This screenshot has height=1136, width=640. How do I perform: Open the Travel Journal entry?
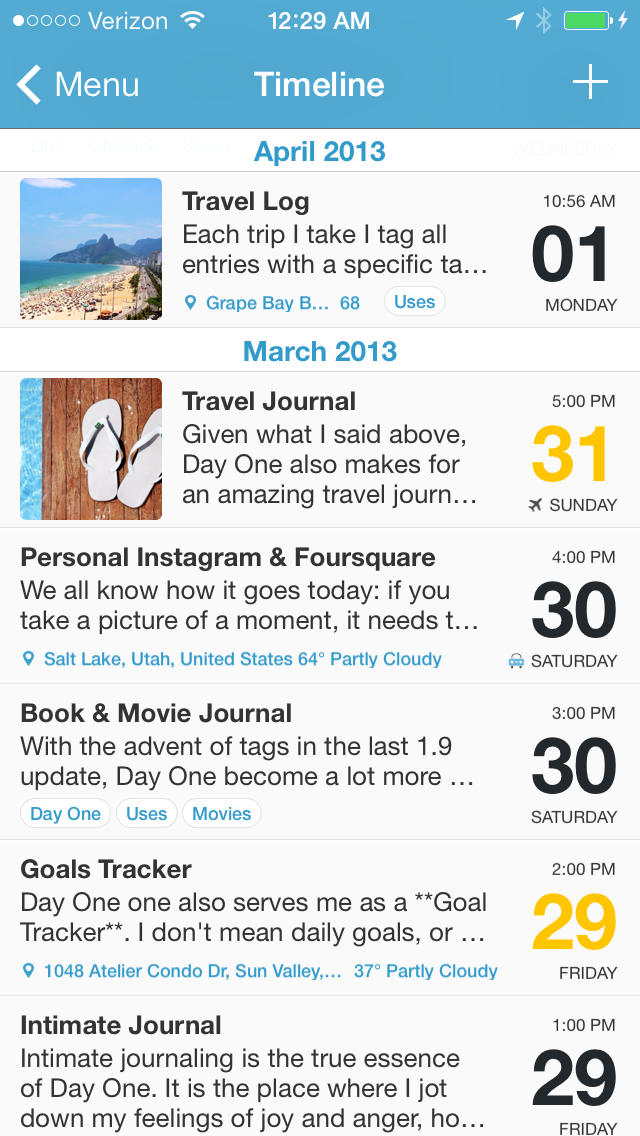coord(335,450)
